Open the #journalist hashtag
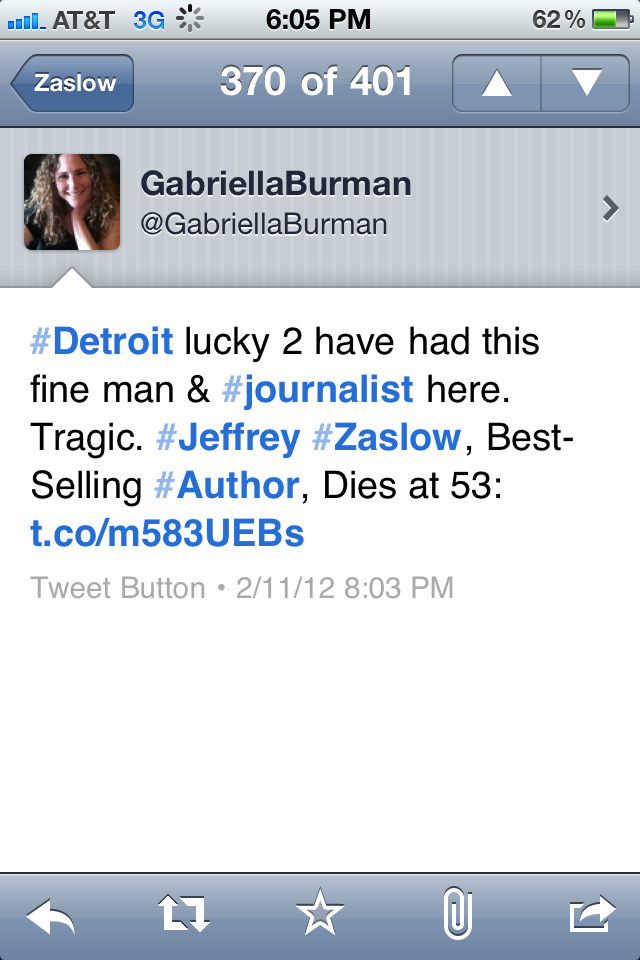Viewport: 640px width, 960px height. (317, 388)
